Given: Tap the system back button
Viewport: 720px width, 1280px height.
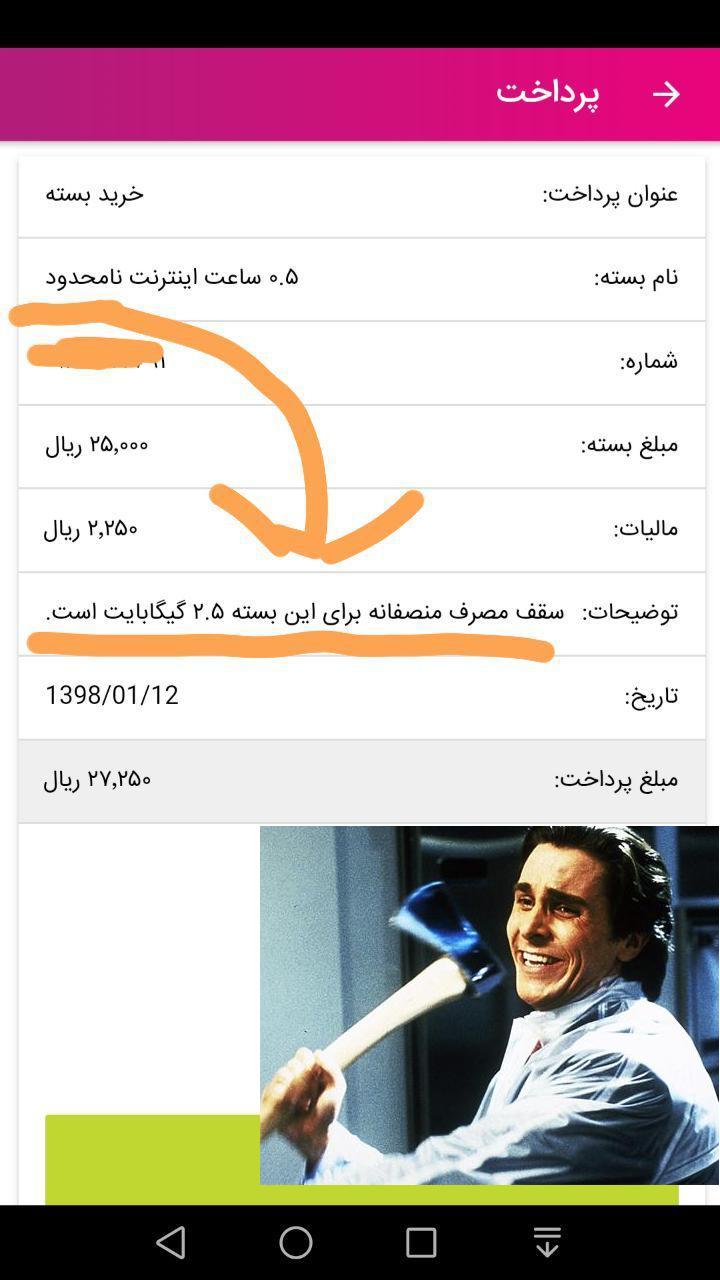Looking at the screenshot, I should [x=172, y=1242].
